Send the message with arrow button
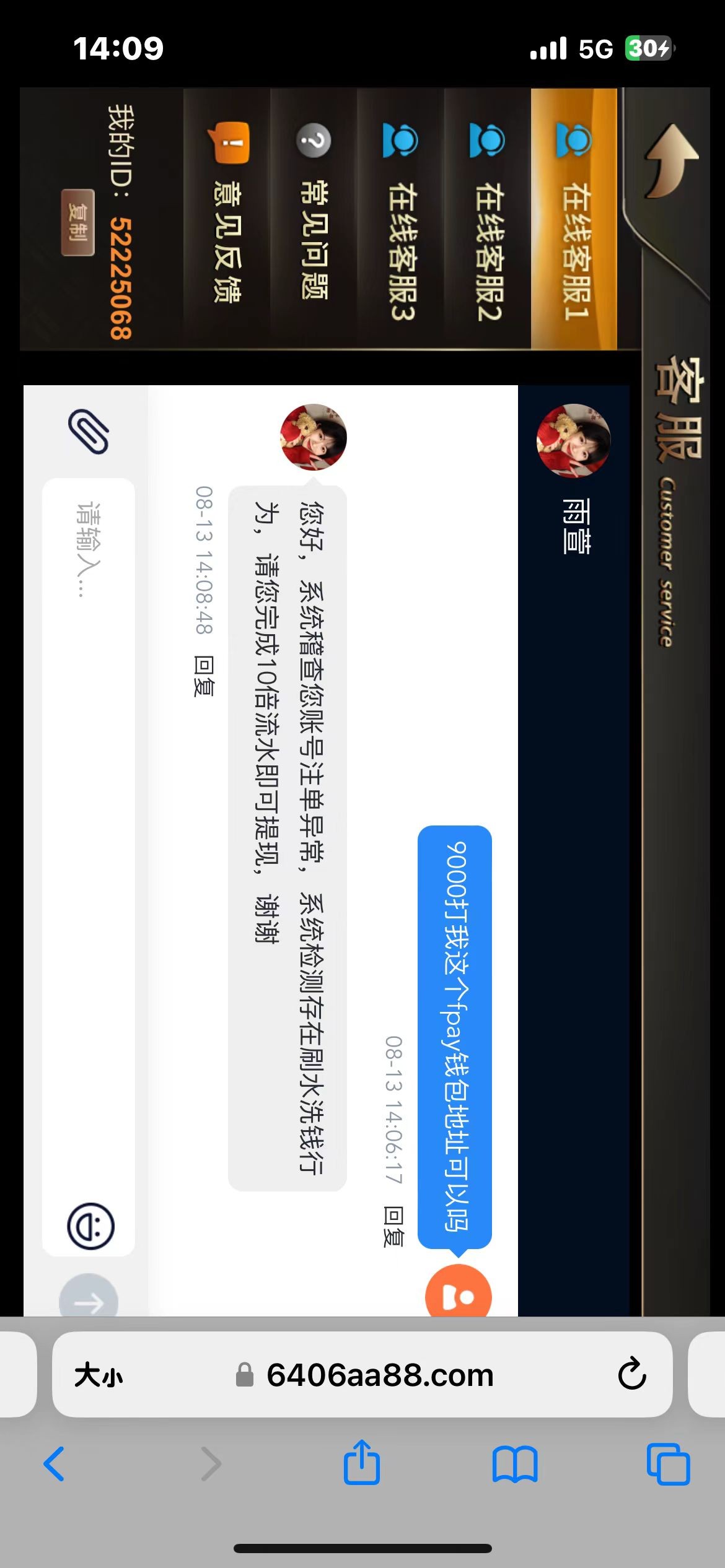Image resolution: width=725 pixels, height=1568 pixels. 89,1302
